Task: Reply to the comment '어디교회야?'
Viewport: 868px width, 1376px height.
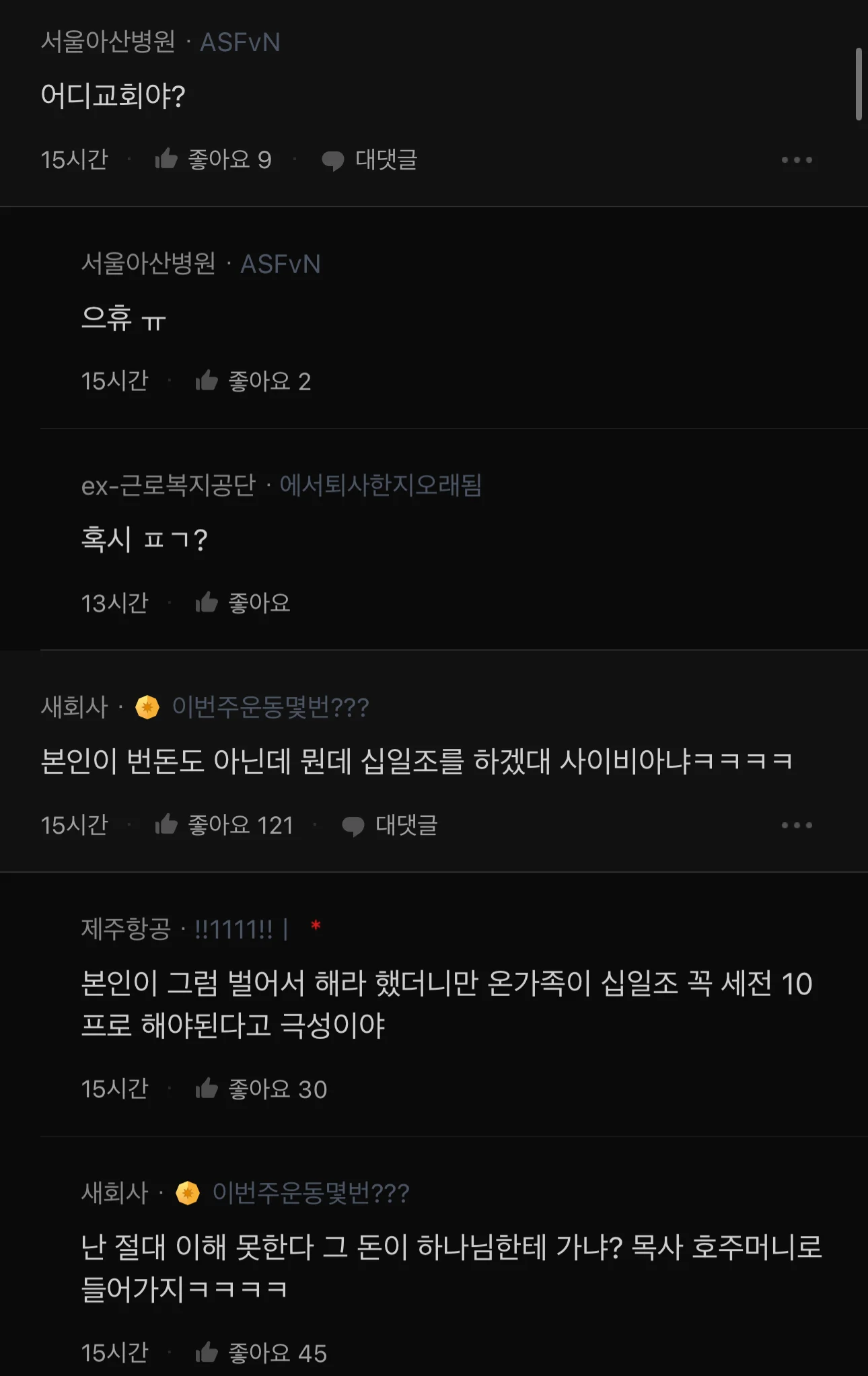Action: pos(369,159)
